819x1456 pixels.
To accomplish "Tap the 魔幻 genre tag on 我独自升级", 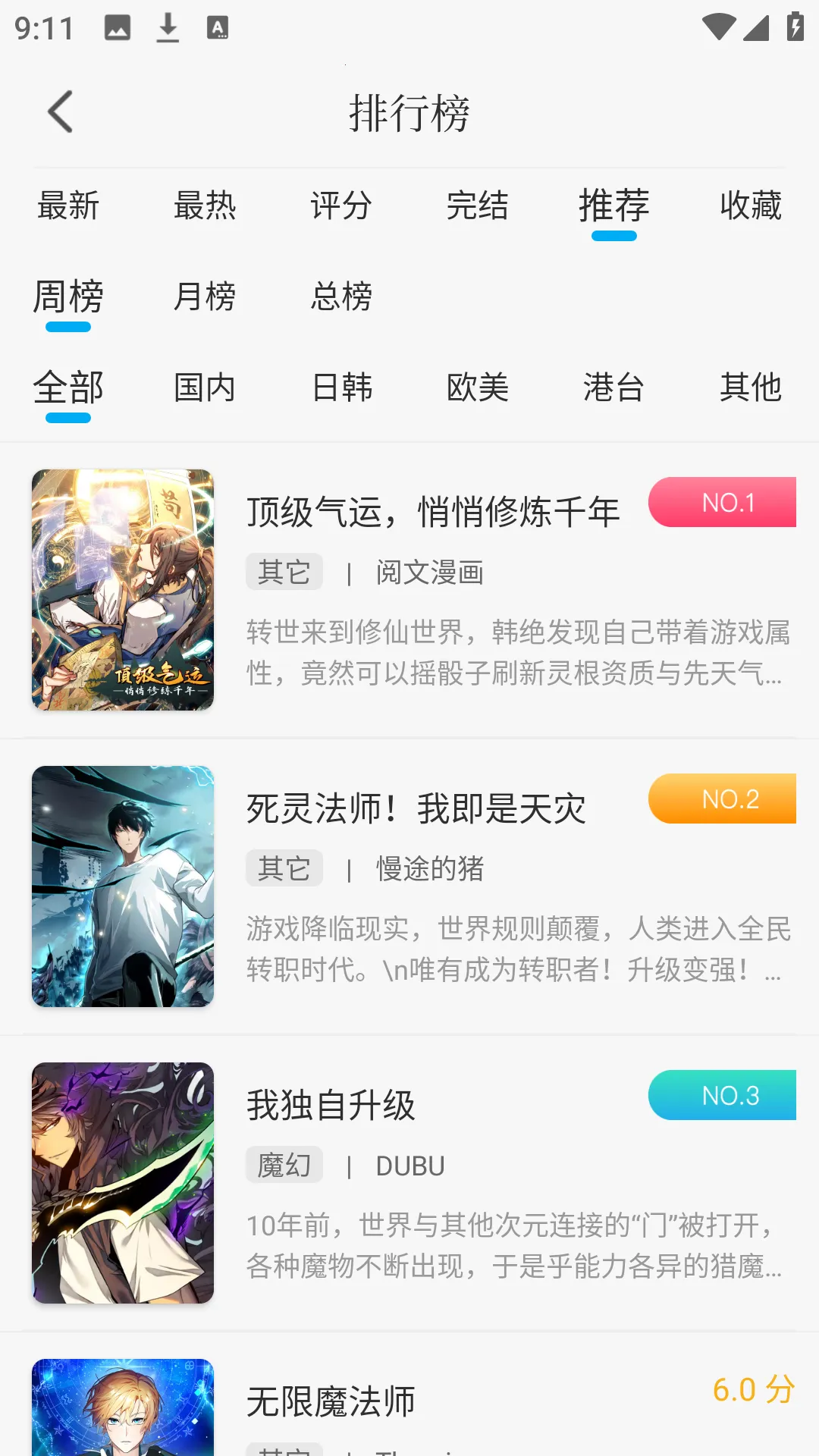I will click(x=284, y=1165).
